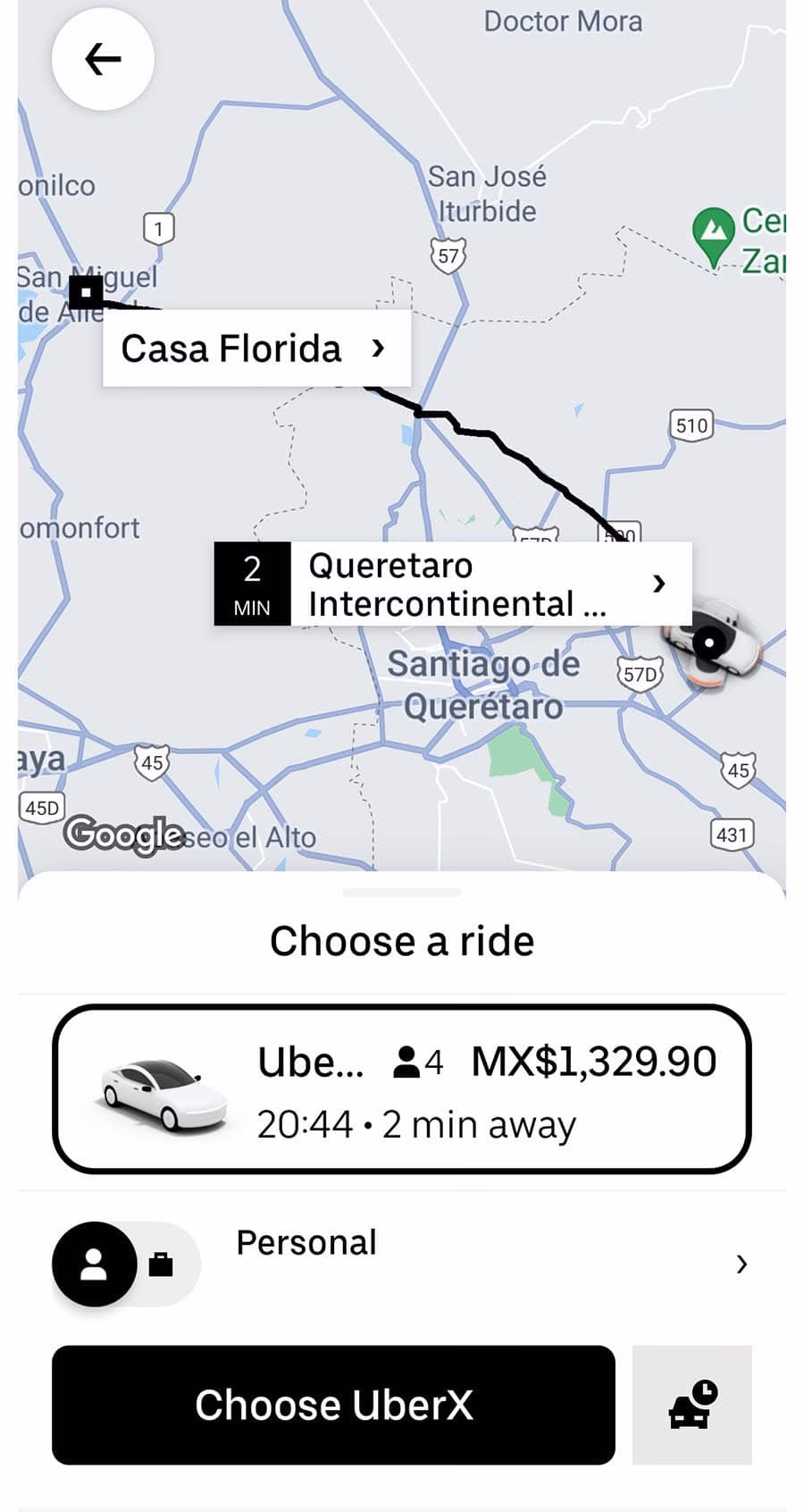Expand the Casa Florida pickup location chevron

coord(378,349)
